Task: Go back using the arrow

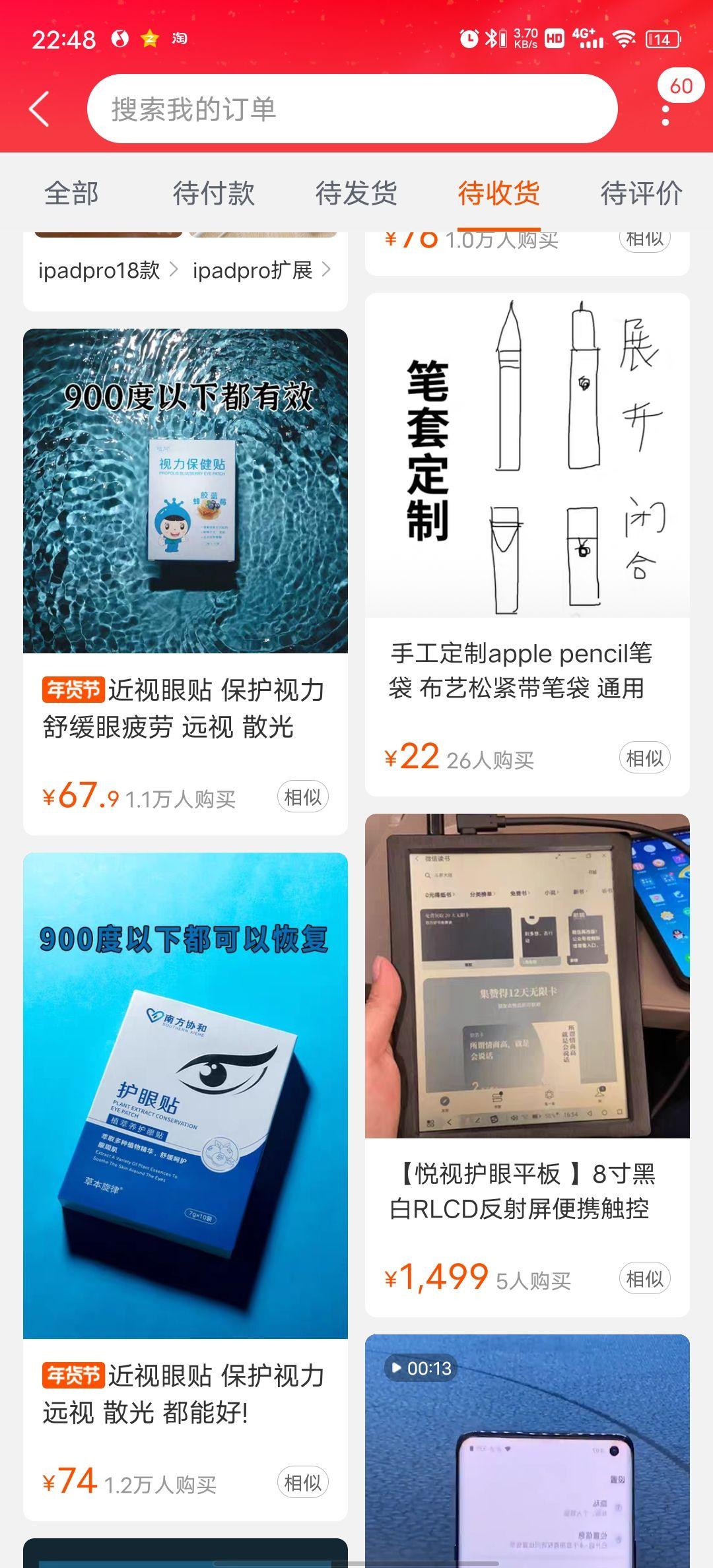Action: (40, 109)
